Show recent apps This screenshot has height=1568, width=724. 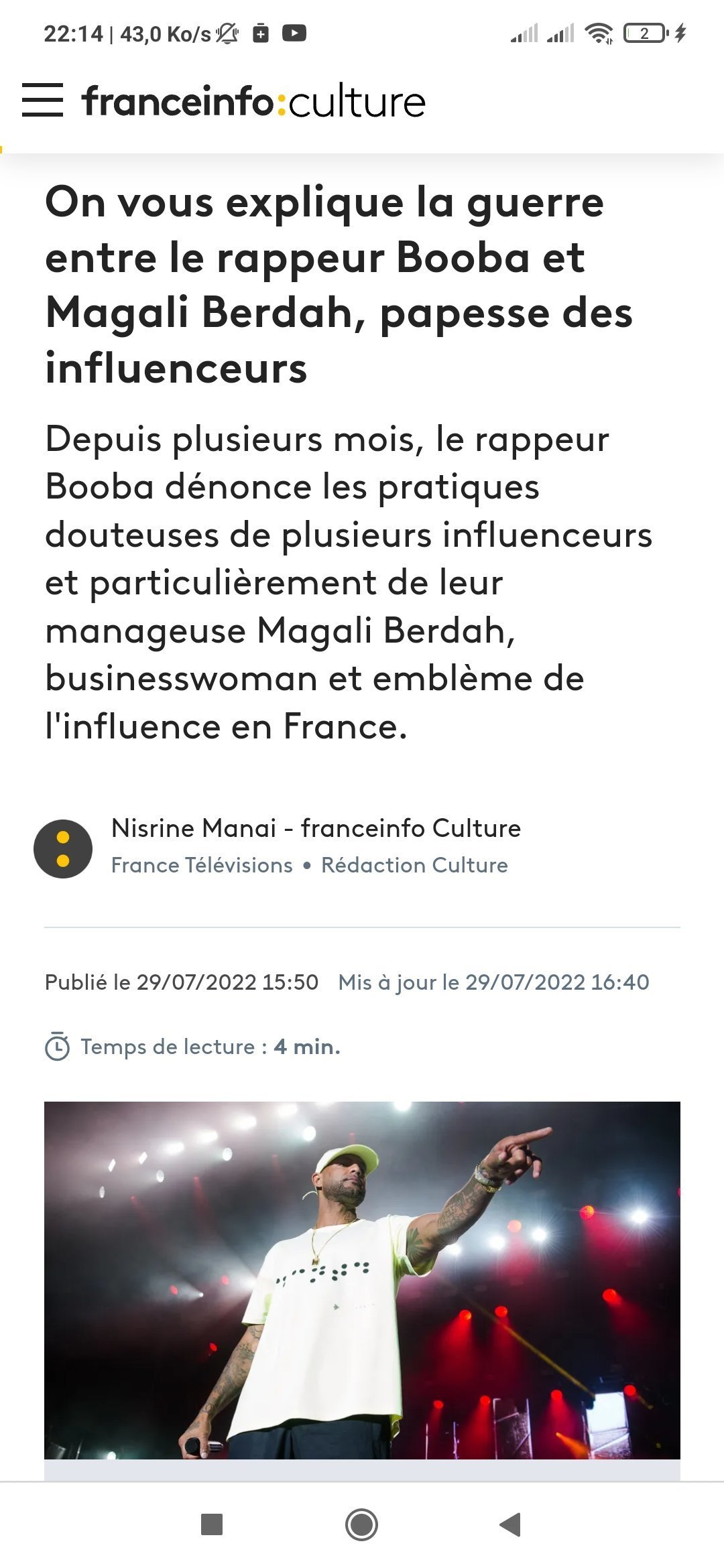(x=212, y=1524)
